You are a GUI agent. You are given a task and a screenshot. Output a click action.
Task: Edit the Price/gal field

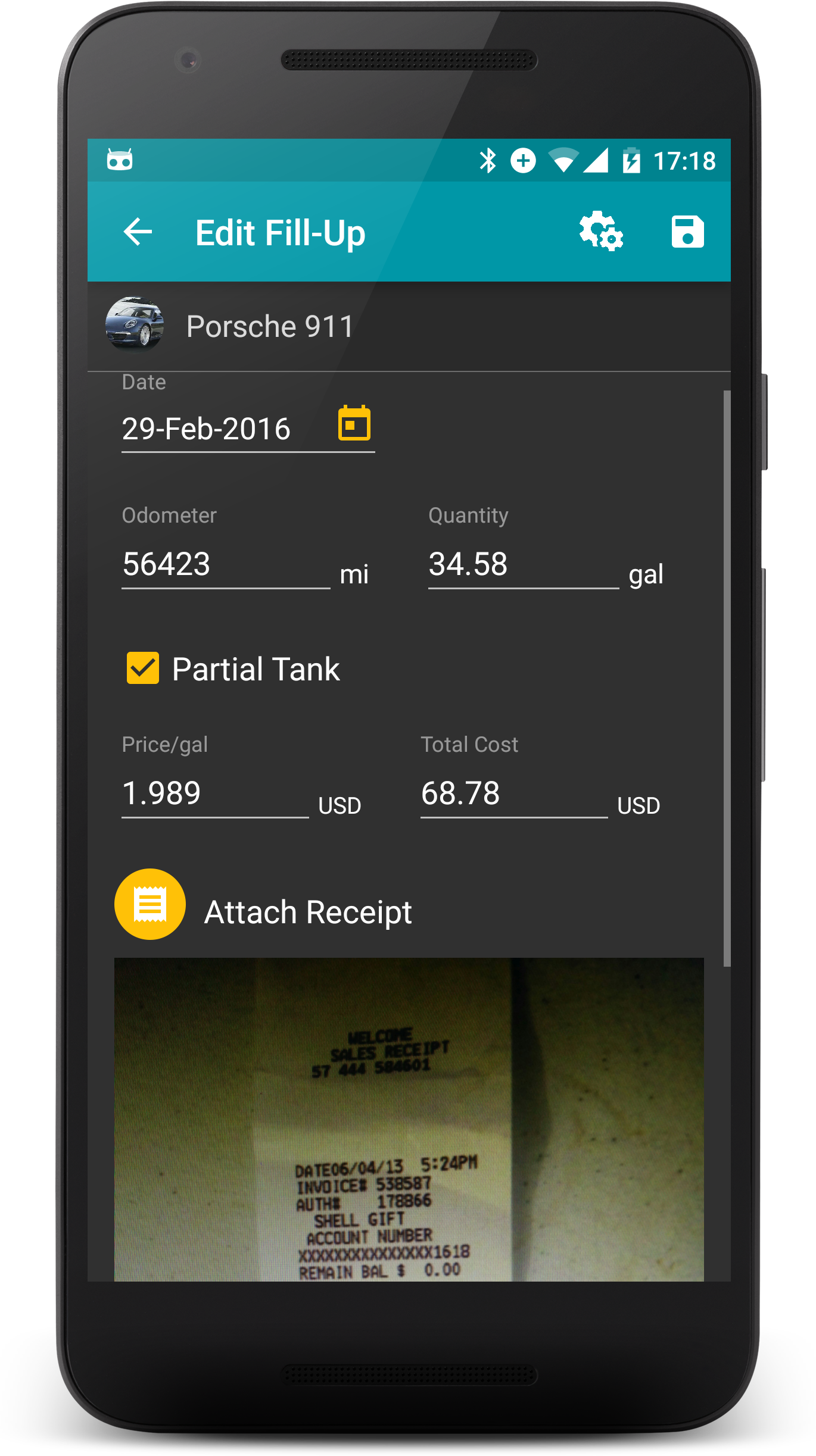point(214,793)
